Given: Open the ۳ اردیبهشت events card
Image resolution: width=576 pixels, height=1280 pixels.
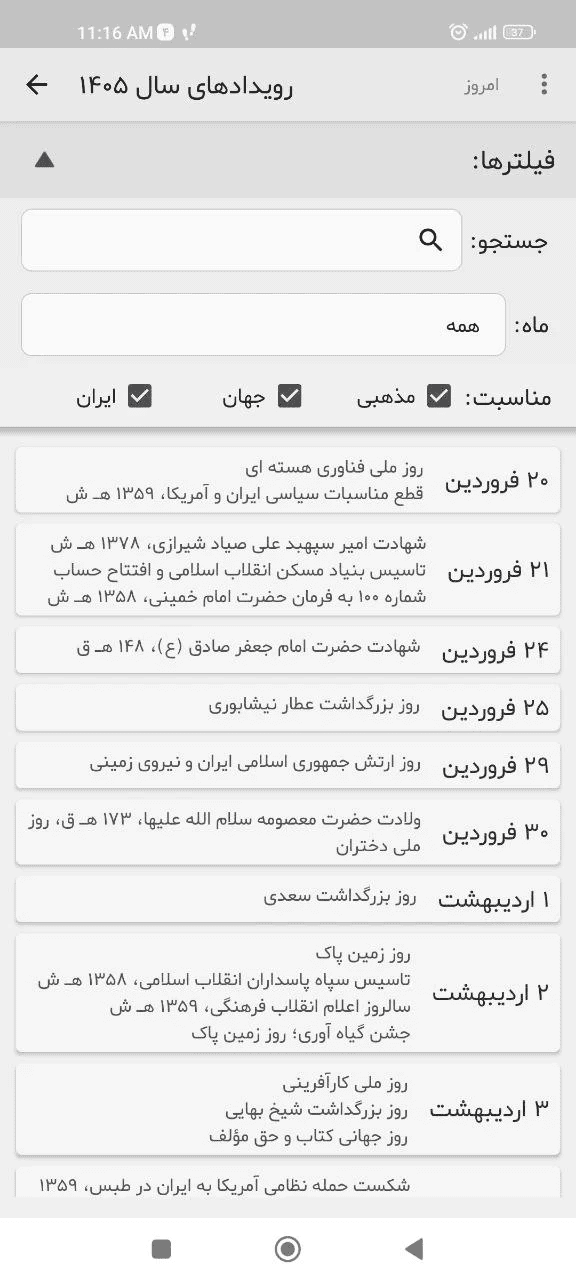Looking at the screenshot, I should pos(288,1109).
